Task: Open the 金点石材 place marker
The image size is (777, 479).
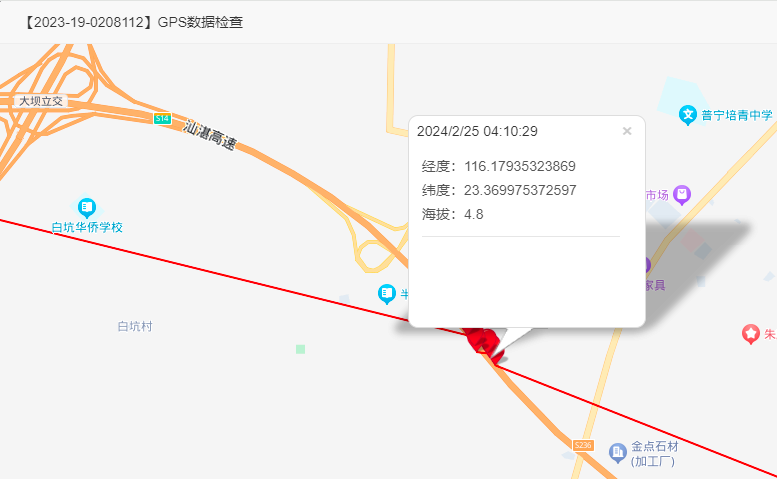Action: (x=618, y=453)
